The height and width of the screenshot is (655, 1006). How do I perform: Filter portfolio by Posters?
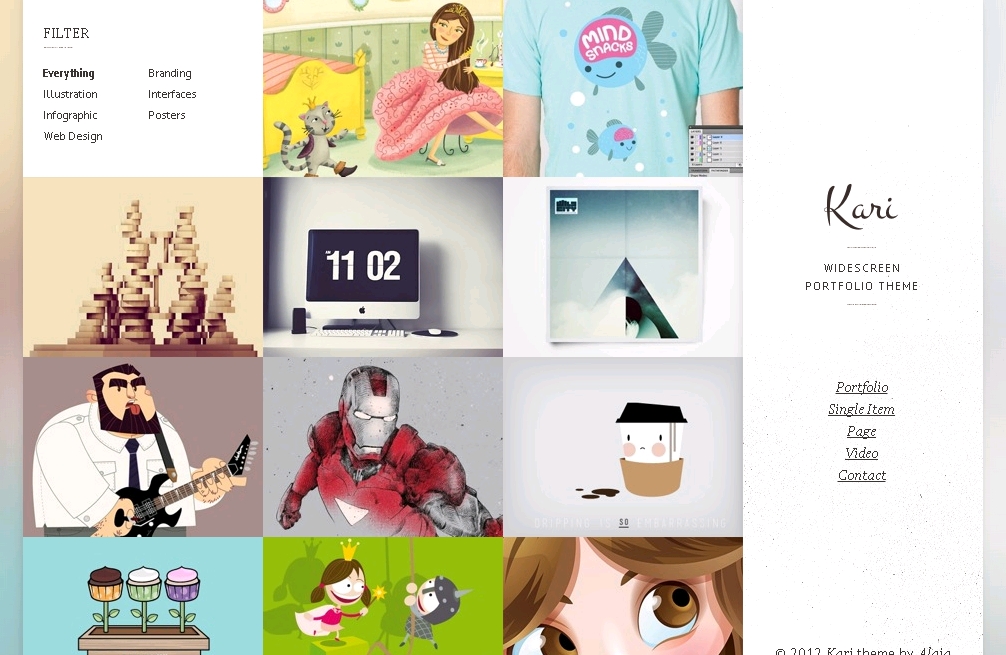167,115
